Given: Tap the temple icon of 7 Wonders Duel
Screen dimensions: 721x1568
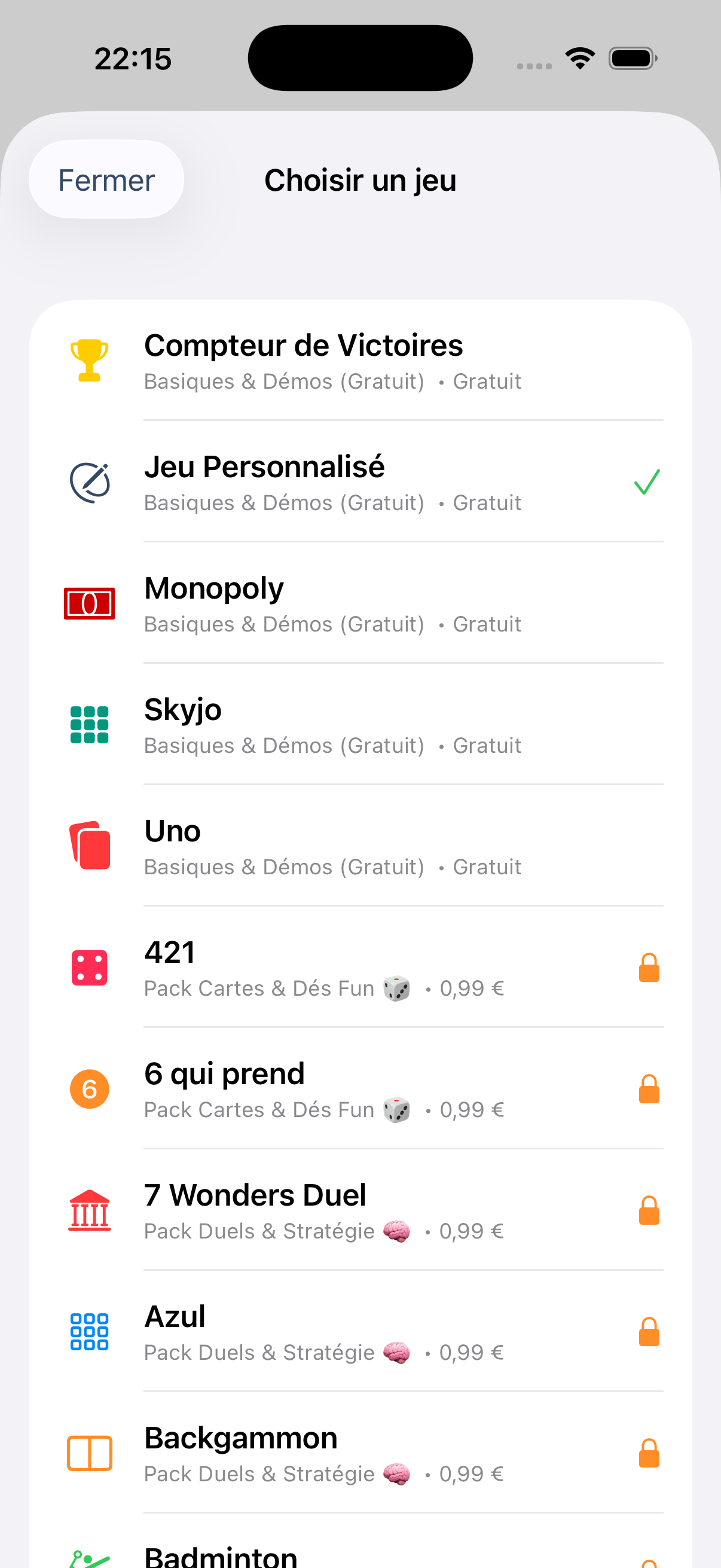Looking at the screenshot, I should point(89,1210).
